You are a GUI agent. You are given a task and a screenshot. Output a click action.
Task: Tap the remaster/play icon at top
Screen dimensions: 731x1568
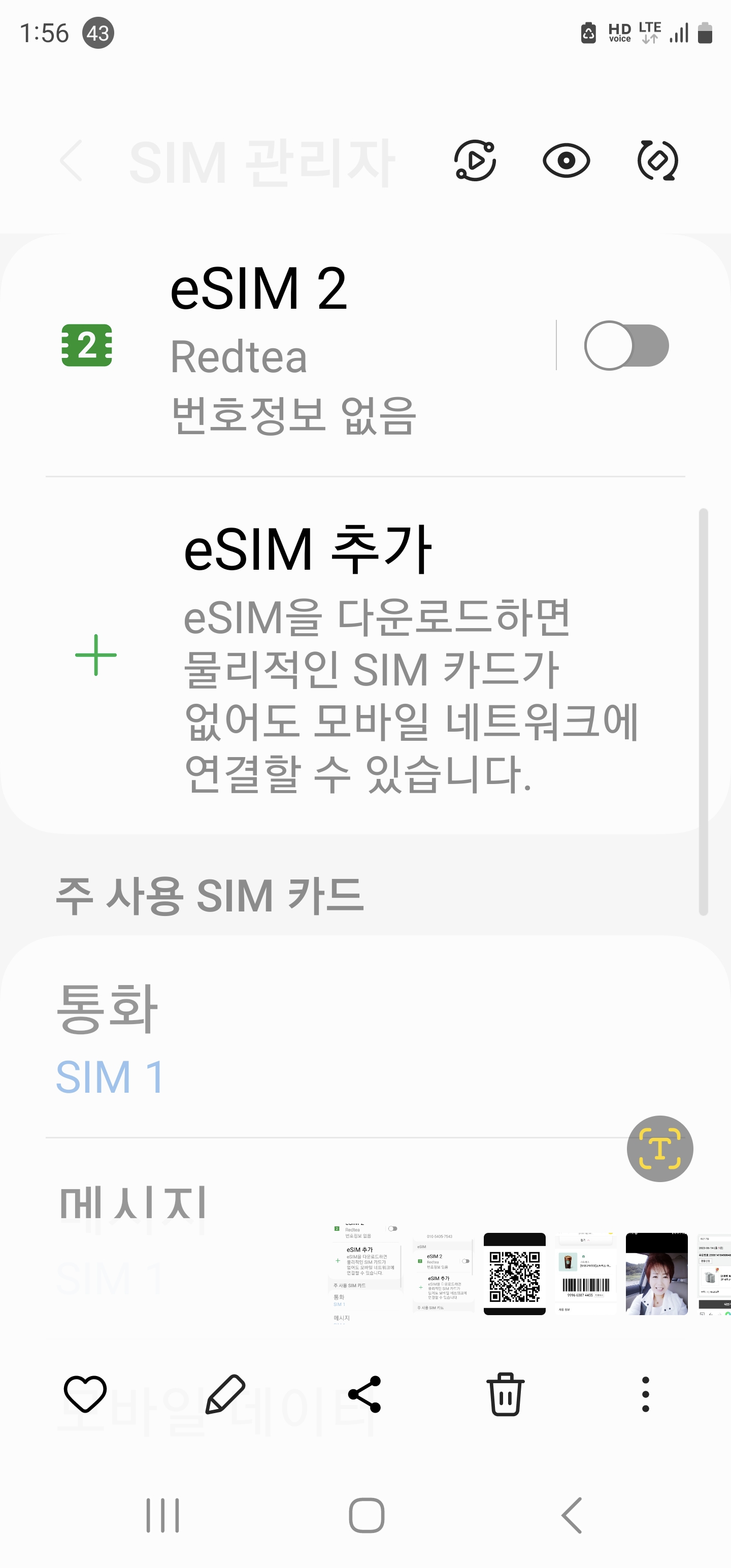pyautogui.click(x=475, y=160)
